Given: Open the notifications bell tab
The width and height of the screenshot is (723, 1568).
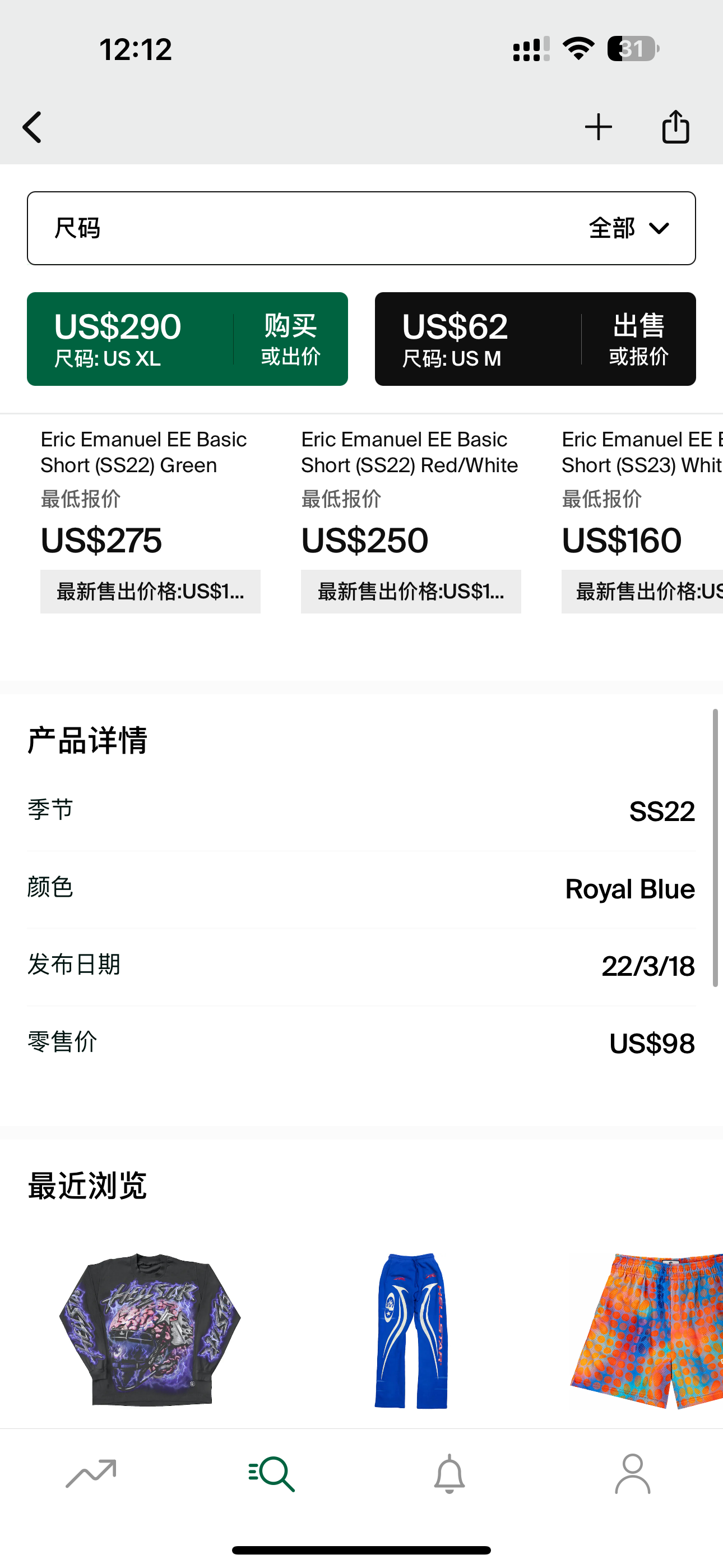Looking at the screenshot, I should tap(449, 1474).
